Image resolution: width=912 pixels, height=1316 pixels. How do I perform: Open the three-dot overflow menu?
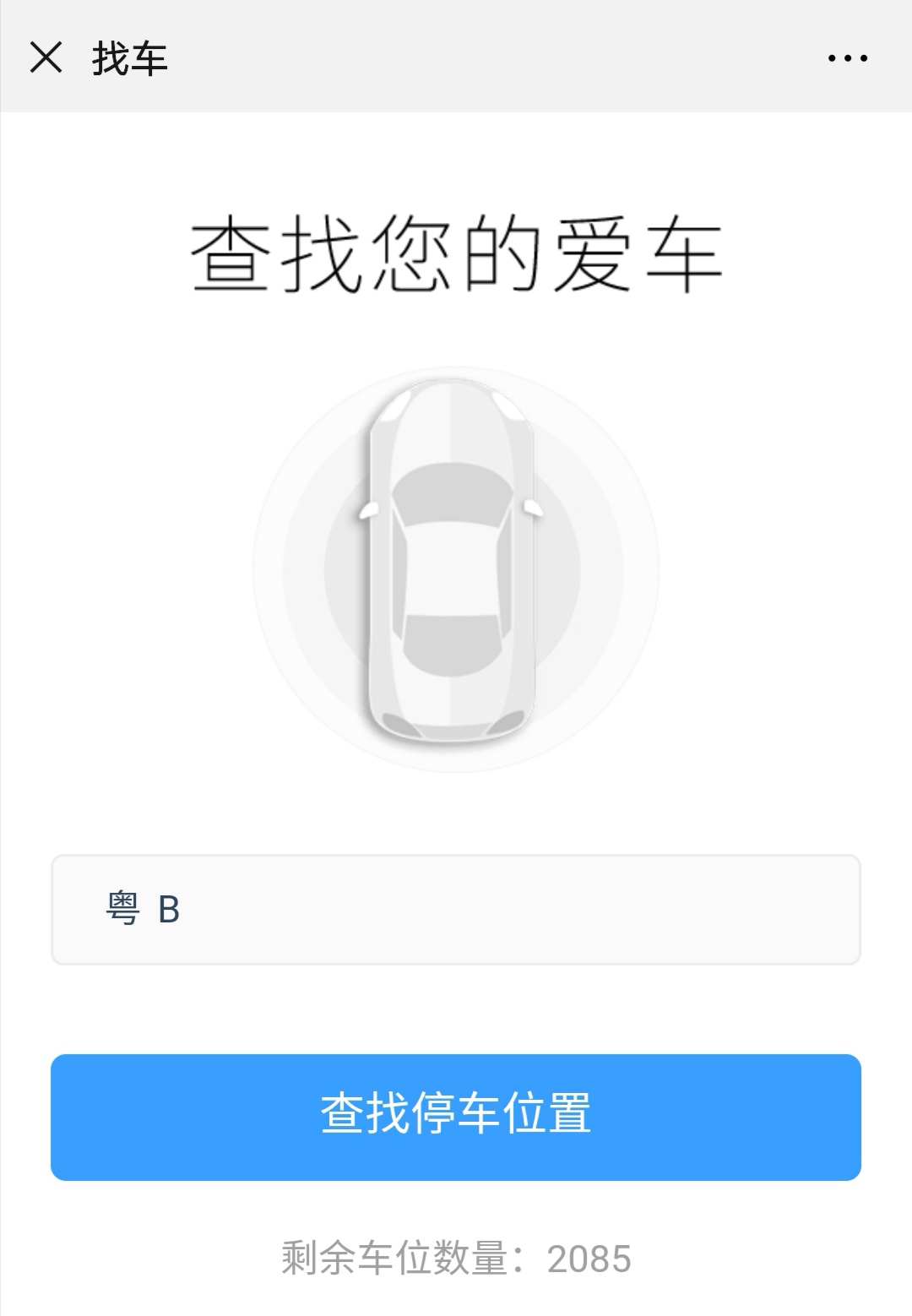tap(847, 58)
